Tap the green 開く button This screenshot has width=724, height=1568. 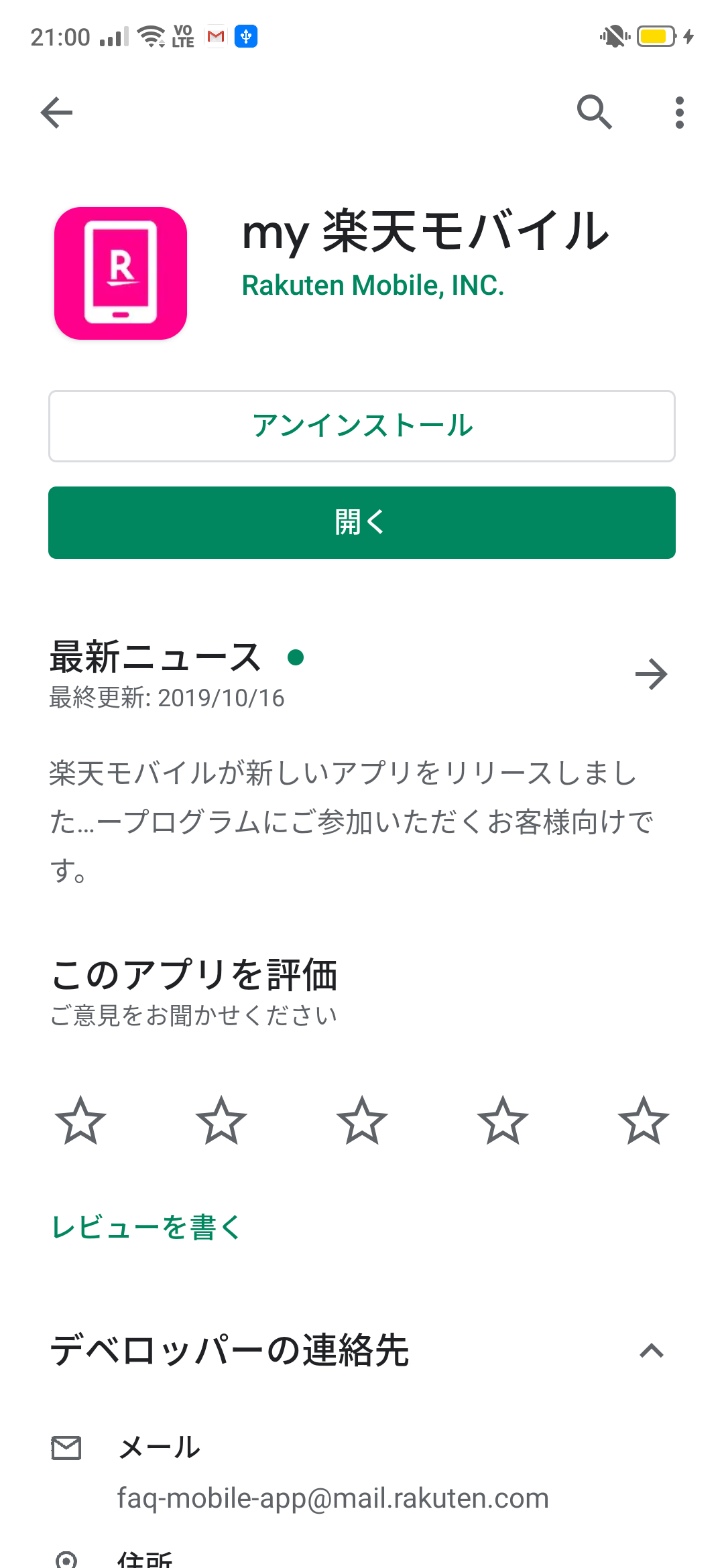362,523
